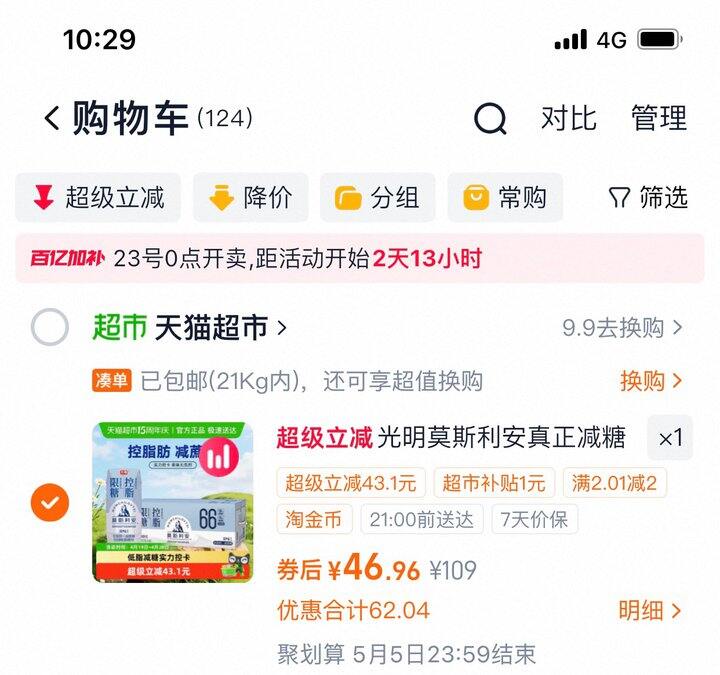
Task: Go back from the shopping cart
Action: [52, 118]
